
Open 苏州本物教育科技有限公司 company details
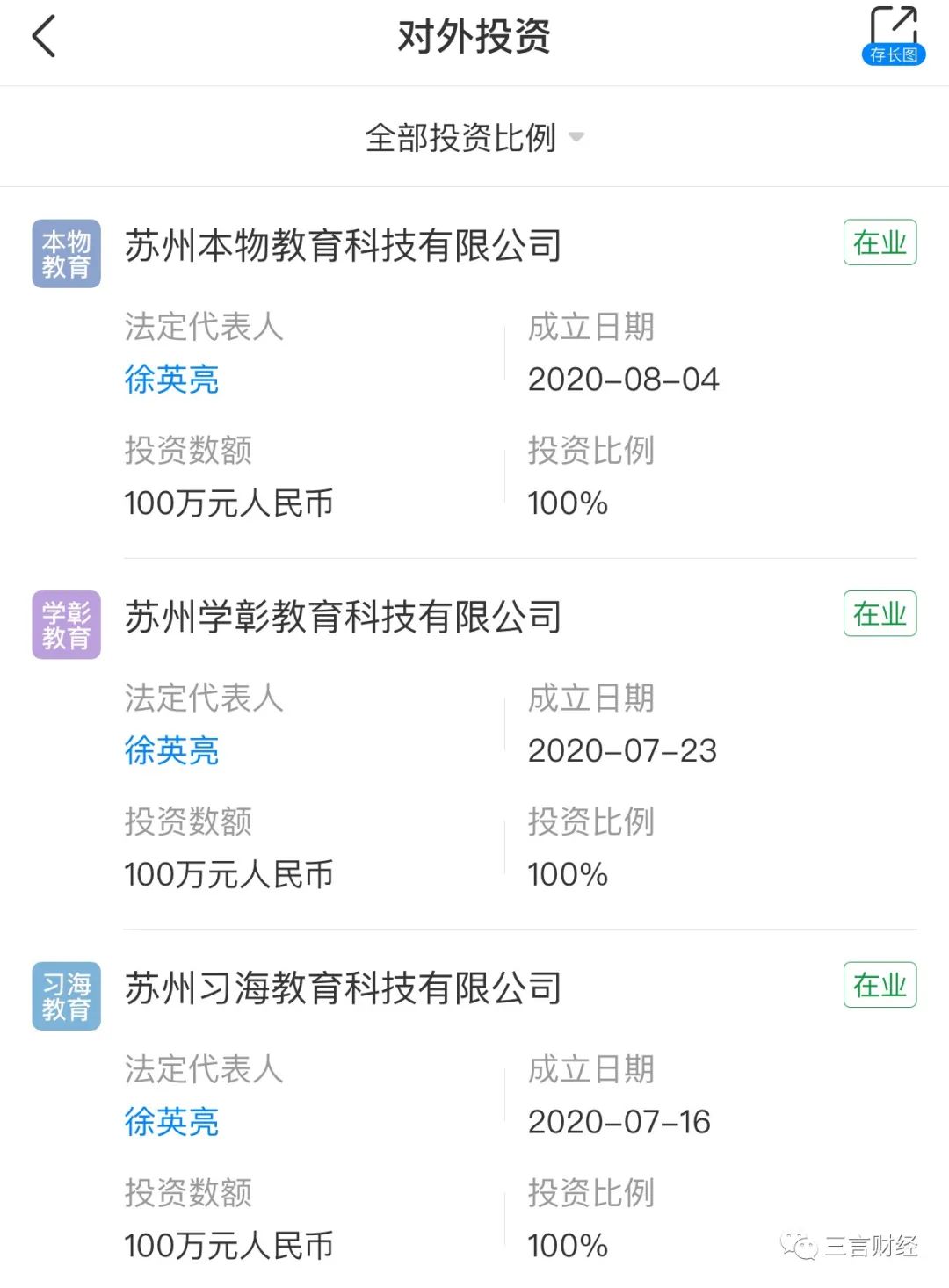344,246
